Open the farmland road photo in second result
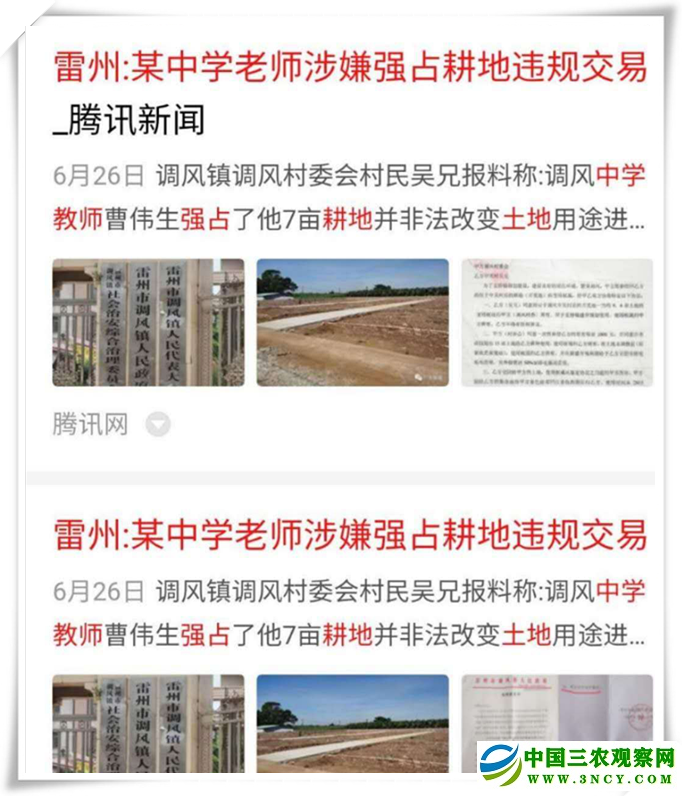The width and height of the screenshot is (682, 796). pyautogui.click(x=352, y=722)
